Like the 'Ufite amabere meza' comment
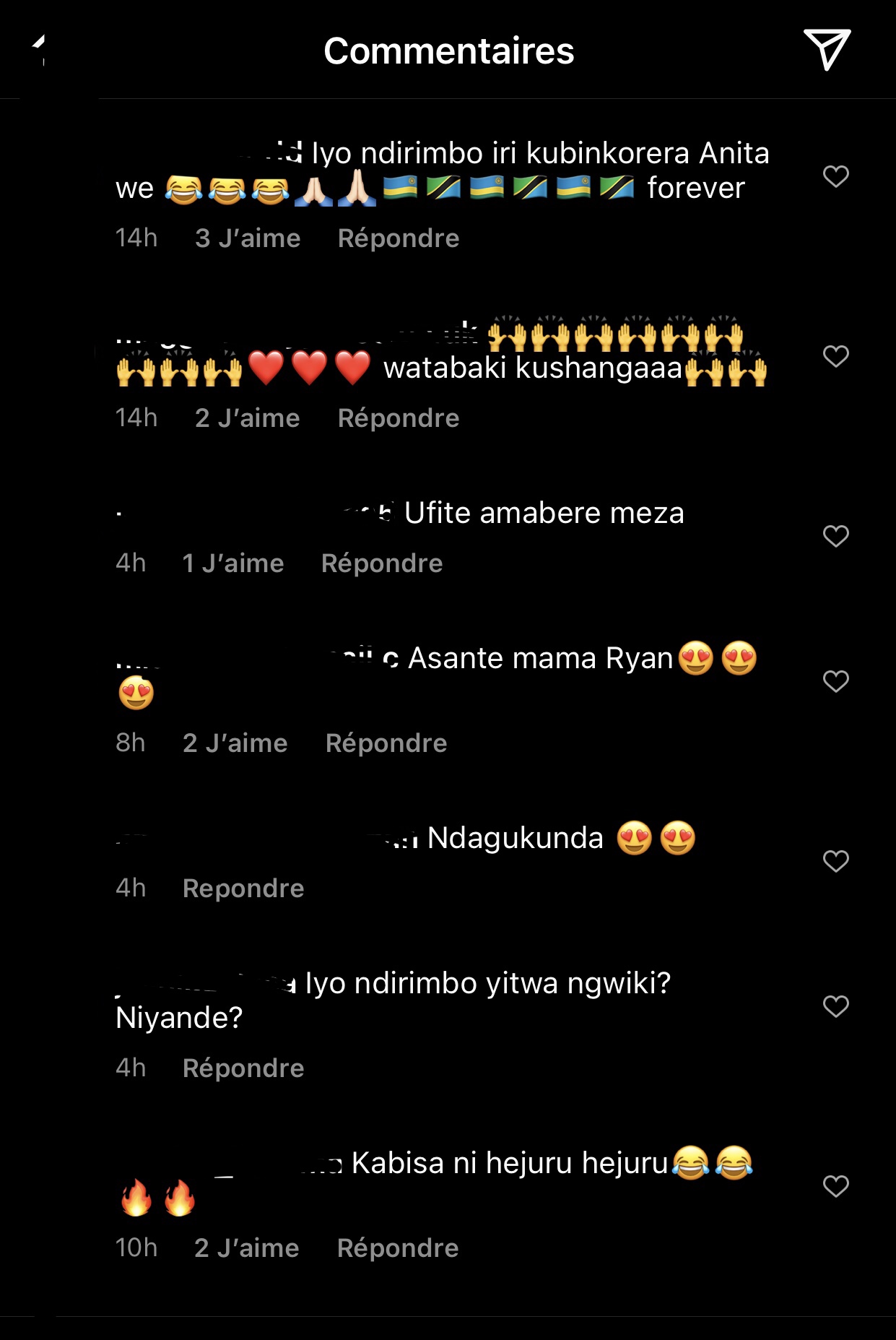Viewport: 896px width, 1340px height. click(x=835, y=536)
